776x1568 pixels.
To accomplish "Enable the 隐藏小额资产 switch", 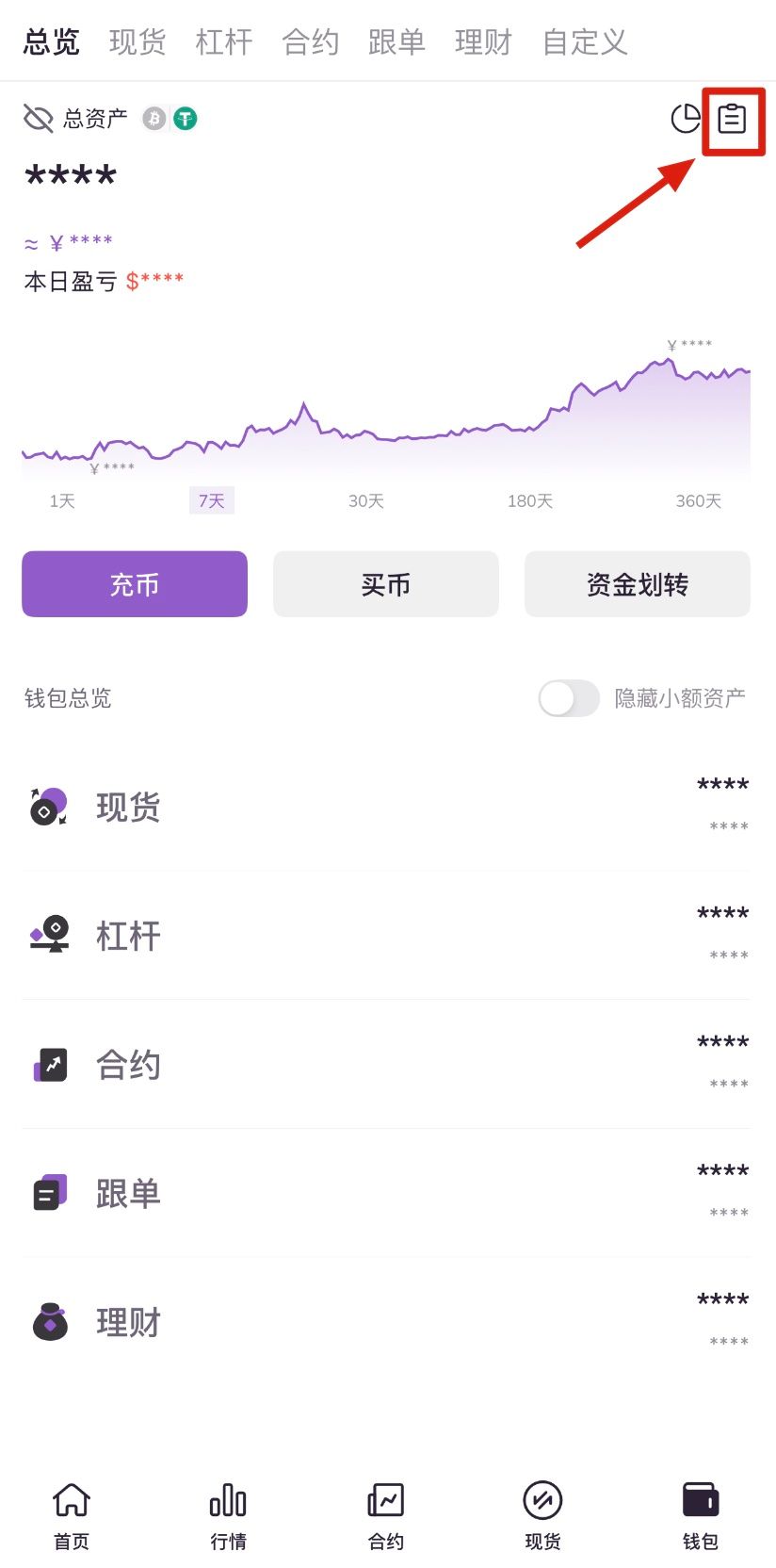I will pyautogui.click(x=569, y=698).
